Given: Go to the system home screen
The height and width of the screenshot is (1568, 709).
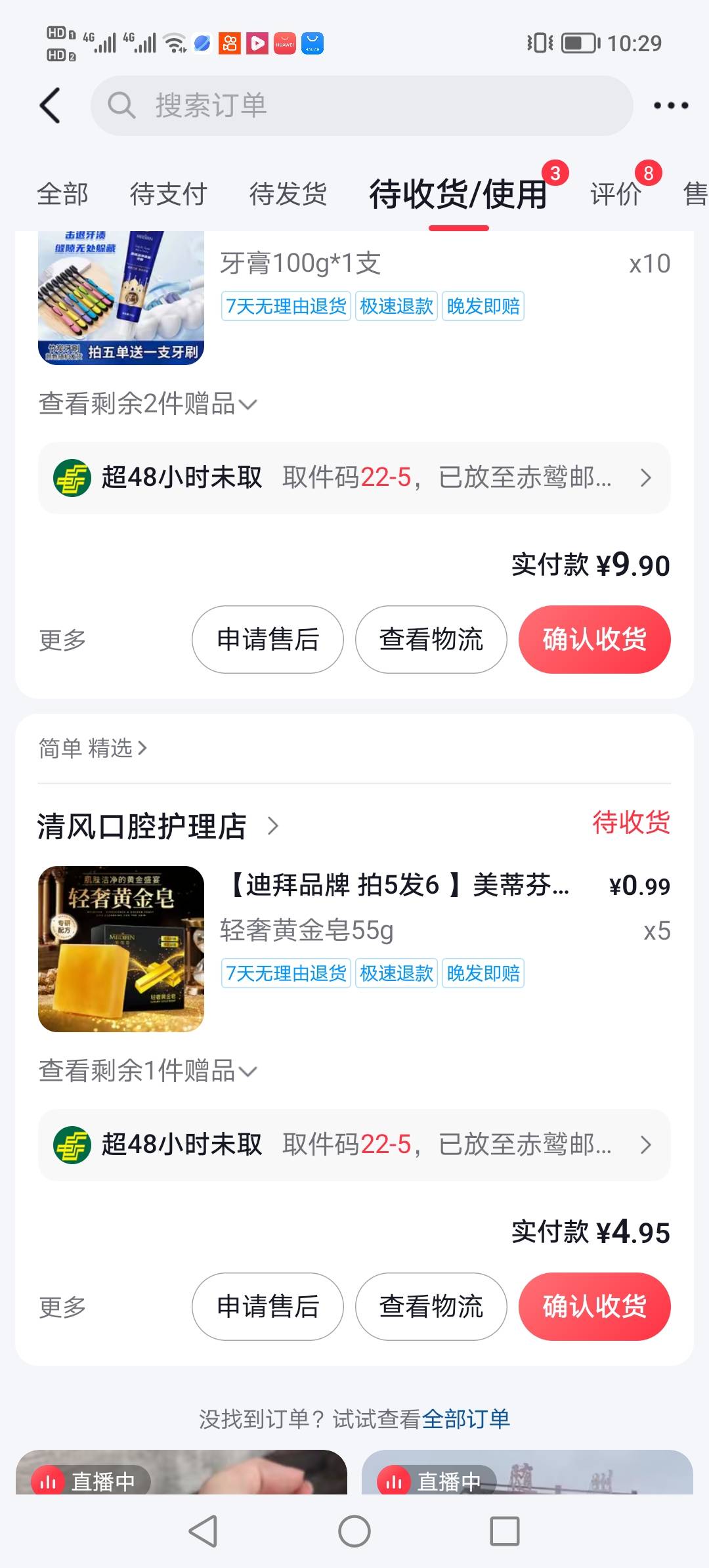Looking at the screenshot, I should click(x=354, y=1532).
